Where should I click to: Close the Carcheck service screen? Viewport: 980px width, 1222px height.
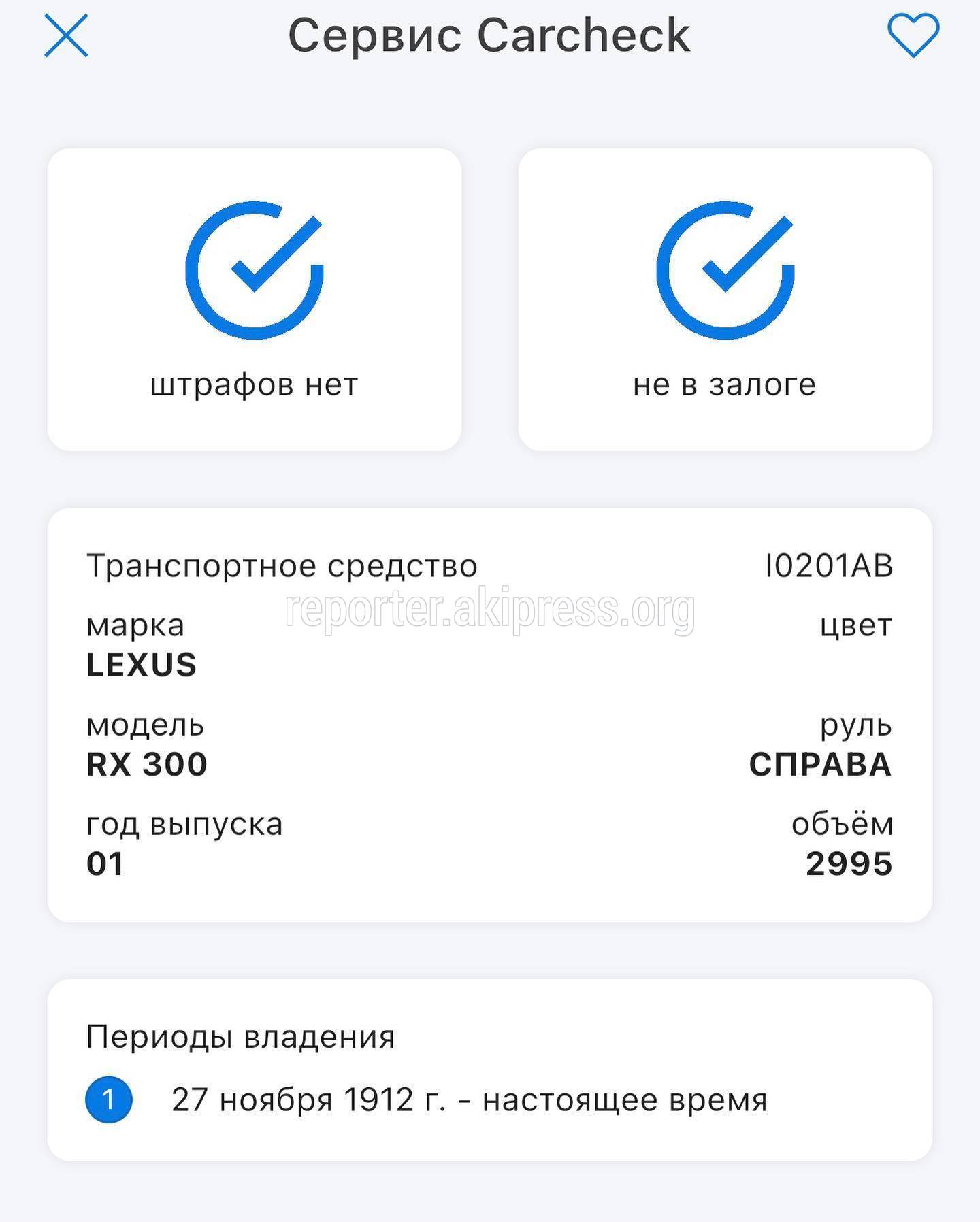(x=66, y=35)
